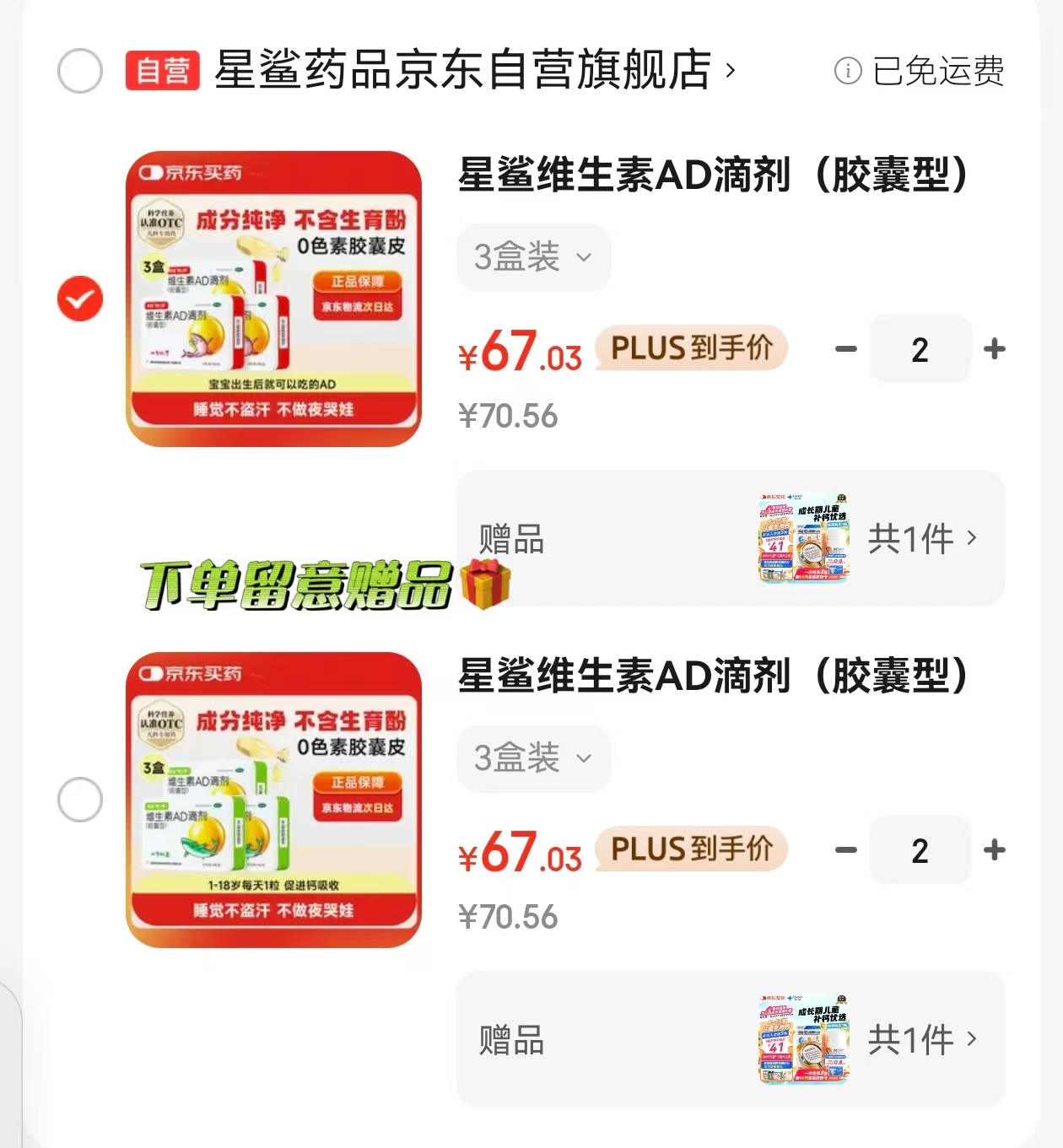Tap the second product's PLUS到手价 badge
1063x1148 pixels.
click(691, 849)
